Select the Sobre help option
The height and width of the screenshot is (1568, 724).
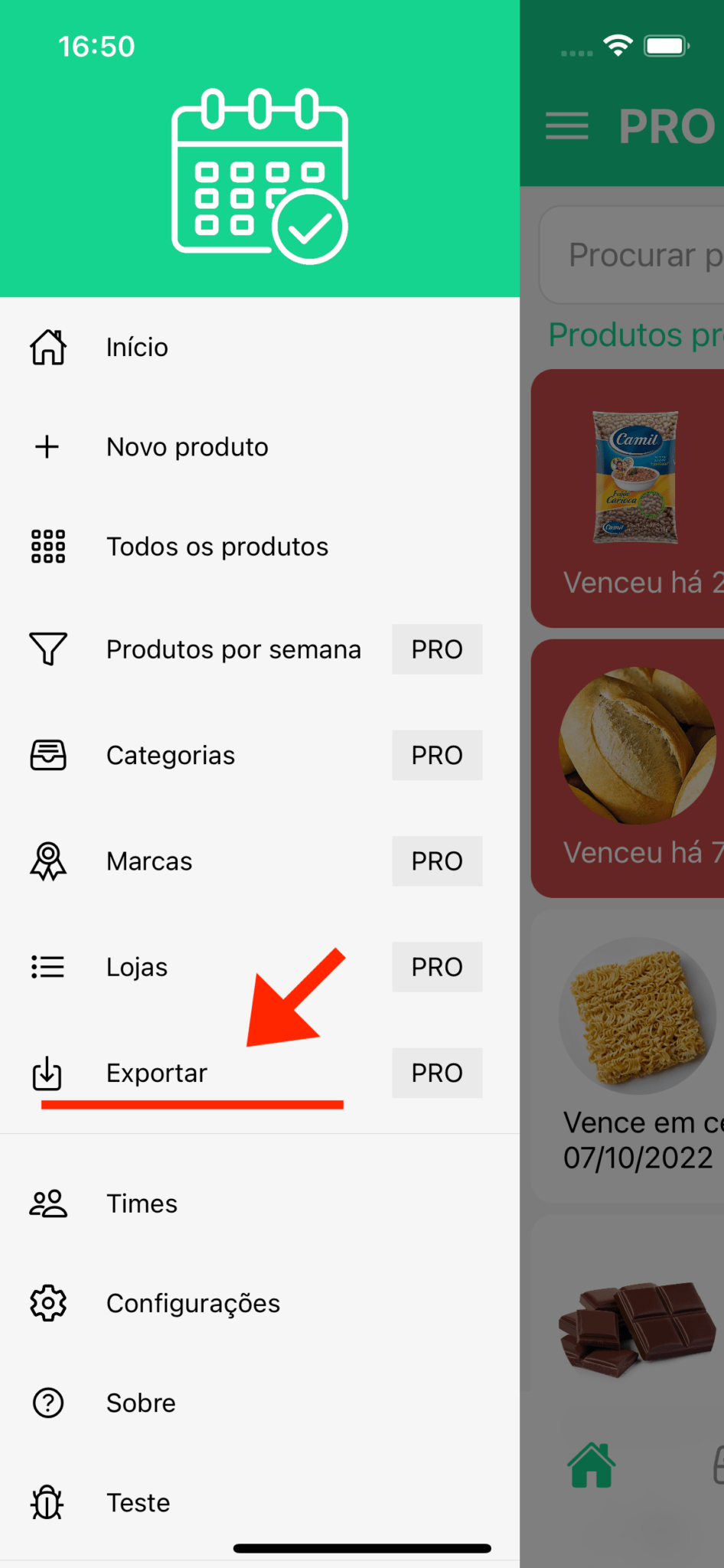tap(140, 1403)
